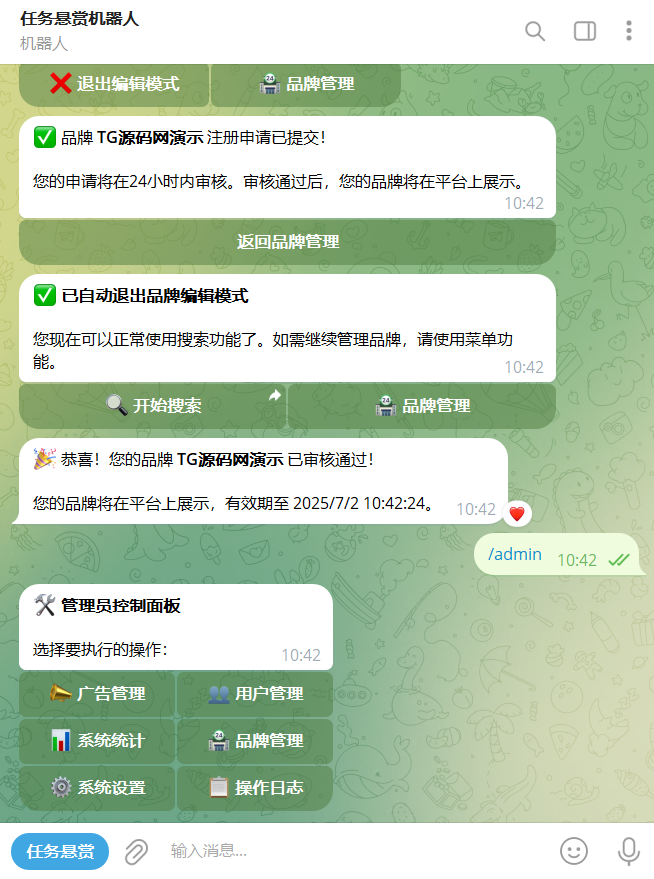Screen dimensions: 654x879
Task: Open 广告管理 in the admin panel
Action: click(x=97, y=694)
